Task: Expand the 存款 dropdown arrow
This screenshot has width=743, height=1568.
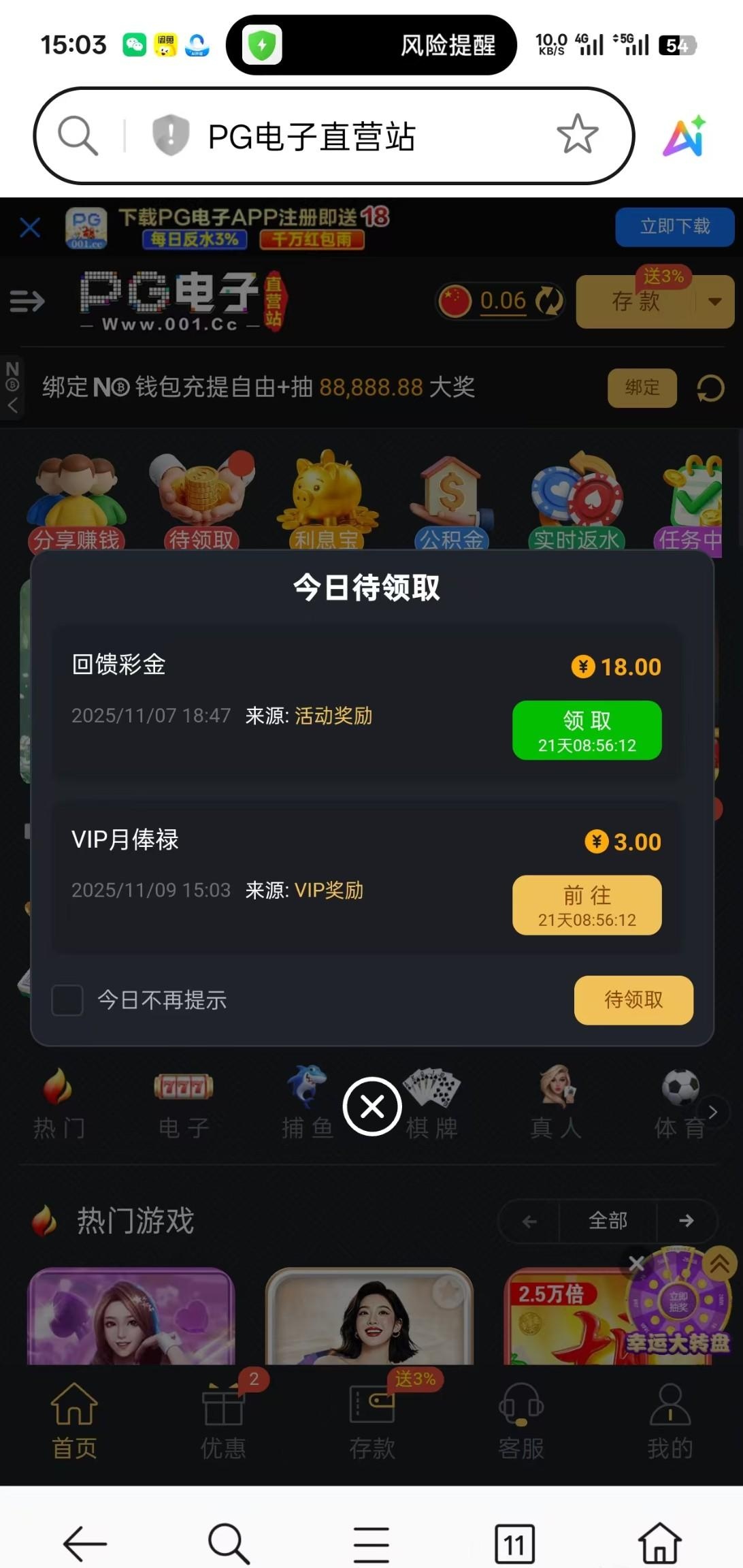Action: point(714,301)
